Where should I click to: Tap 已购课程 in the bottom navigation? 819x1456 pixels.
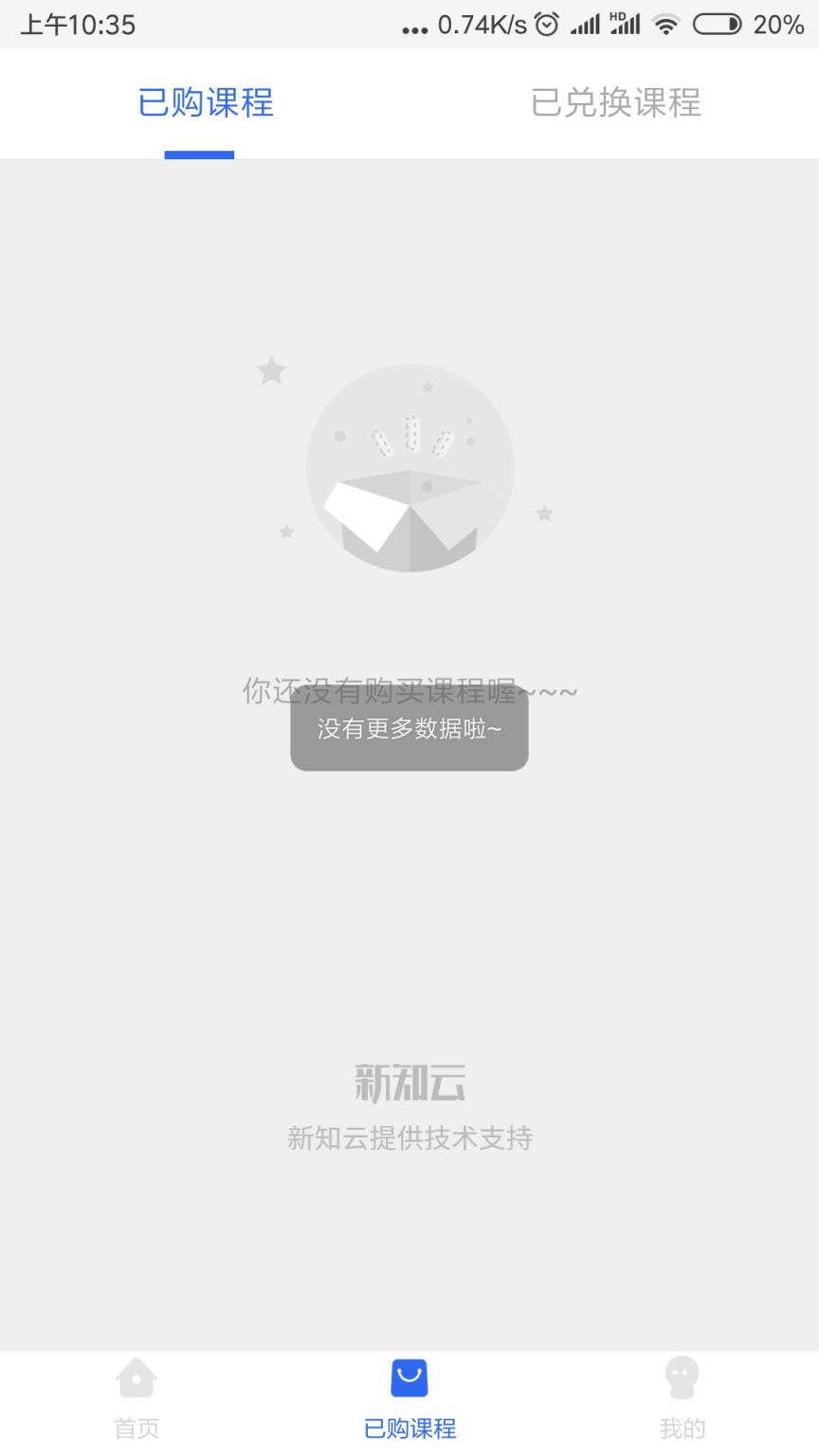[409, 1398]
